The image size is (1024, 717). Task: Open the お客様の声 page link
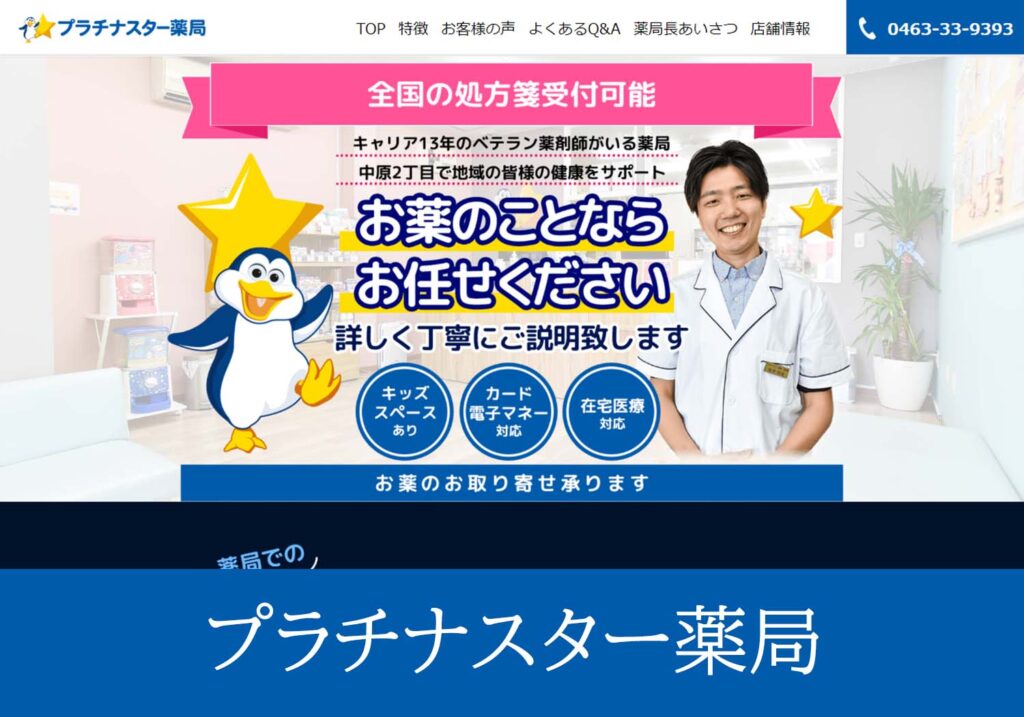coord(478,28)
